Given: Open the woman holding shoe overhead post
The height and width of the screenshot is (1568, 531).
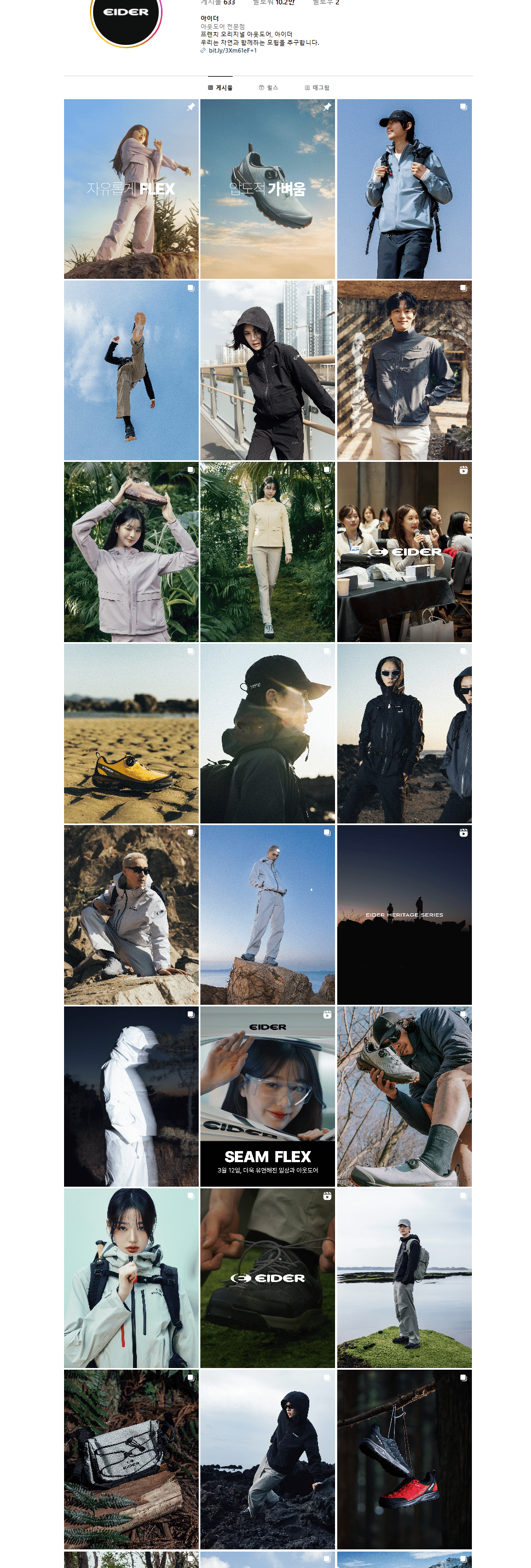Looking at the screenshot, I should [x=131, y=552].
